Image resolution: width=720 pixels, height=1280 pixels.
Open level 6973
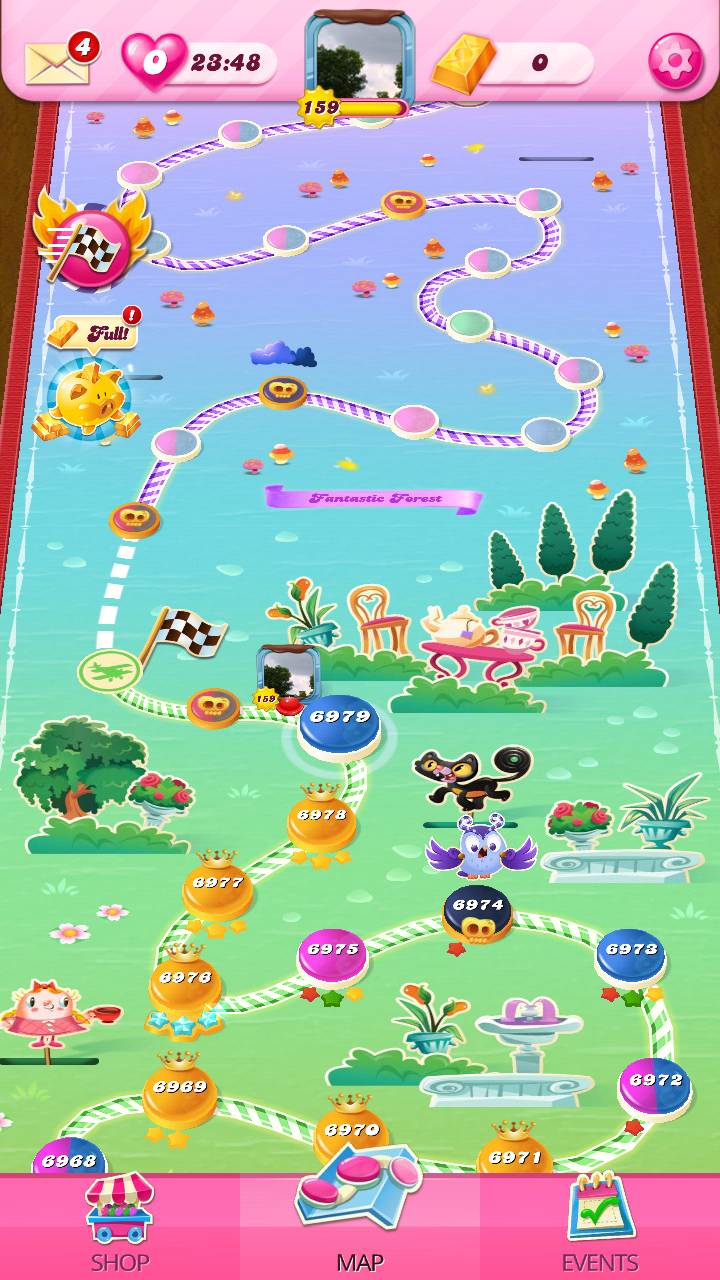click(x=631, y=954)
